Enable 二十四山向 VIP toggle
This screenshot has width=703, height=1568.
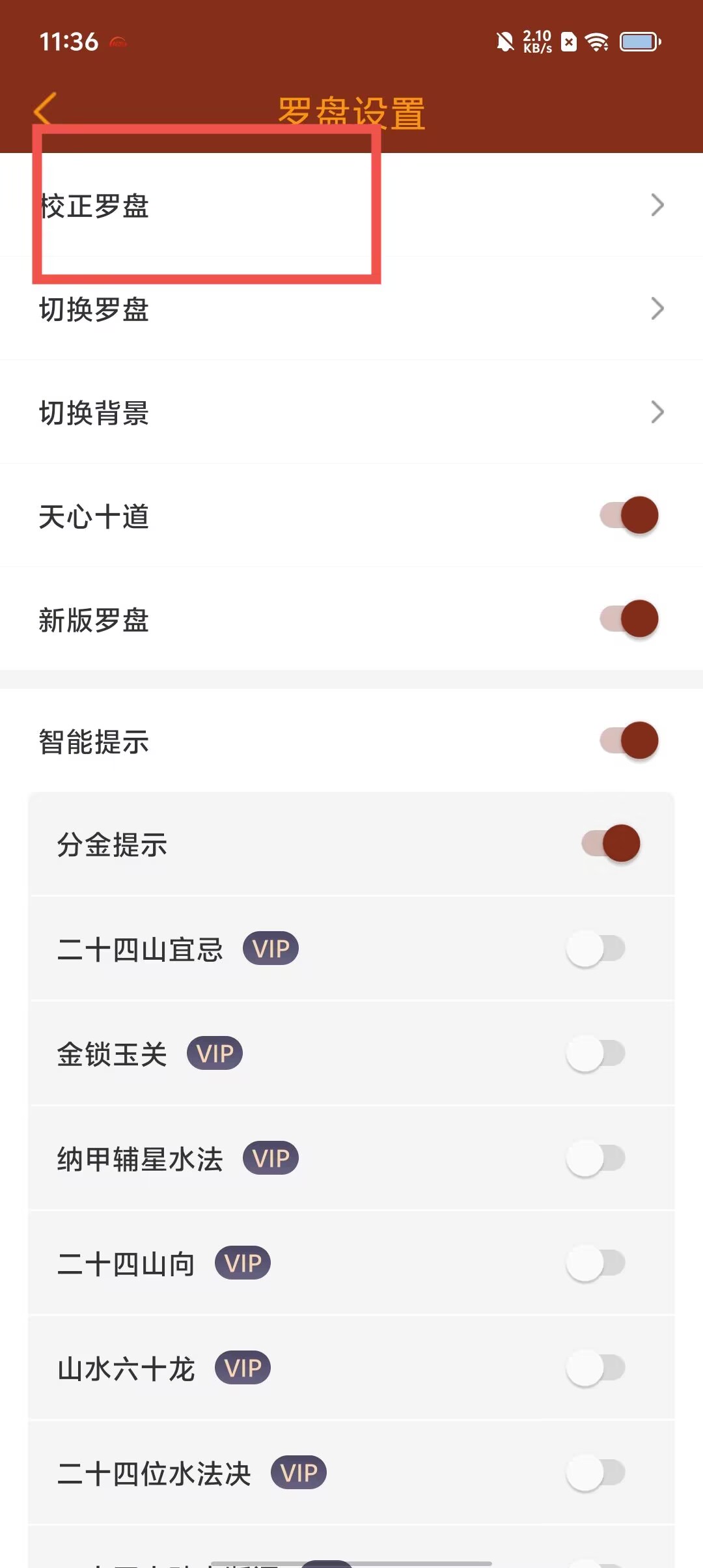tap(596, 1263)
